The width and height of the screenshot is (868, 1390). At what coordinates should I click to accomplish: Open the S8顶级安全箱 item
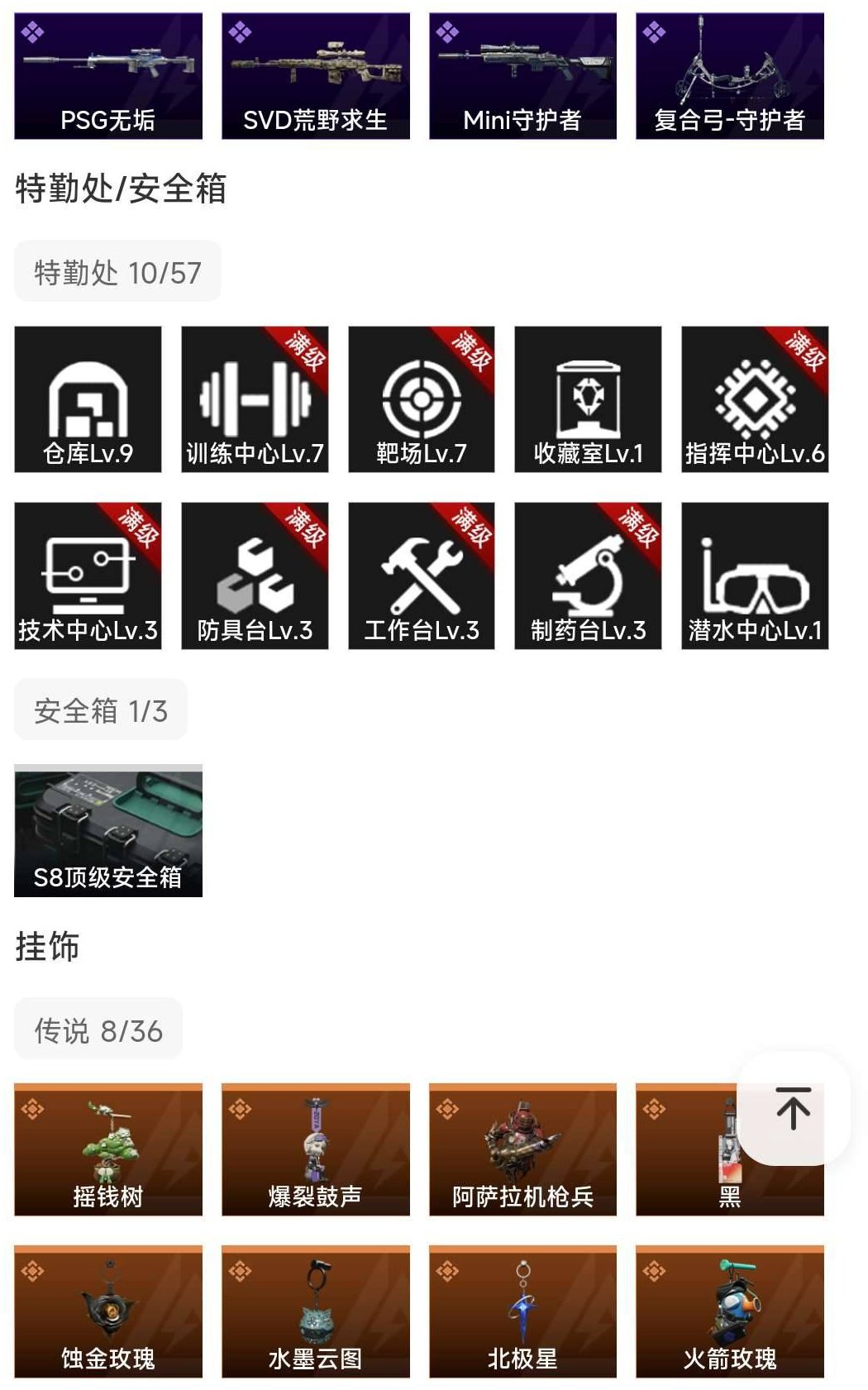[x=107, y=827]
